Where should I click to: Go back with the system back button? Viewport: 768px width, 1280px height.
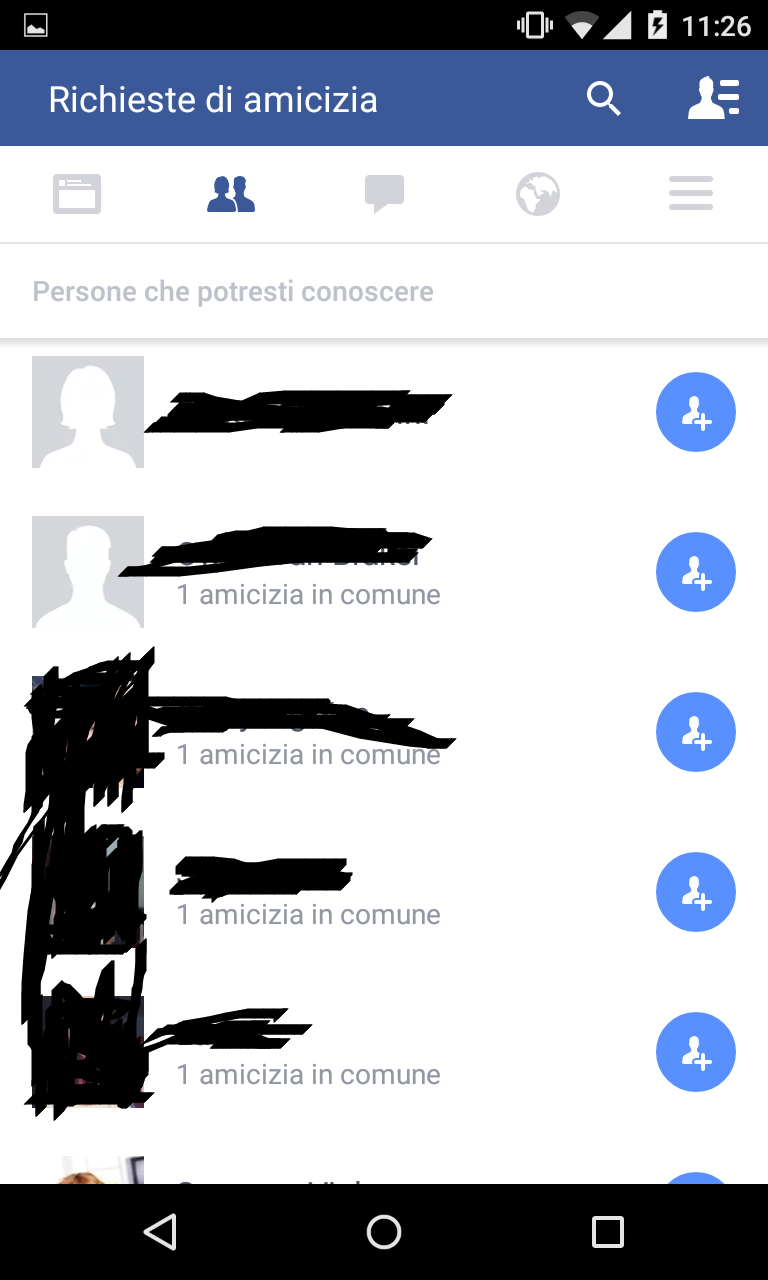point(160,1232)
